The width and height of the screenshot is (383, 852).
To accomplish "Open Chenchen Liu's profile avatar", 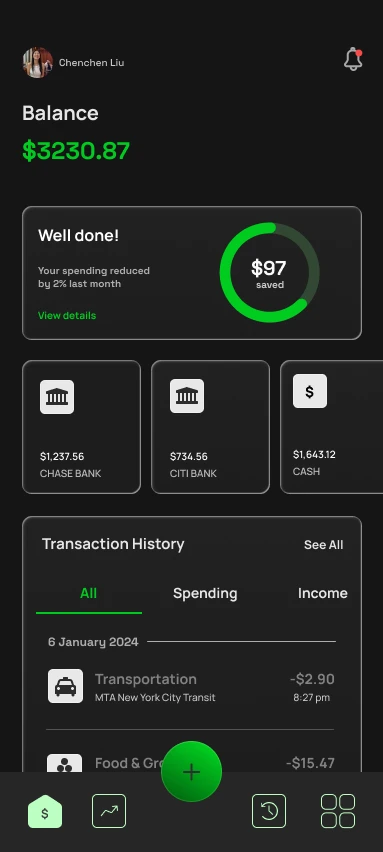I will 37,62.
